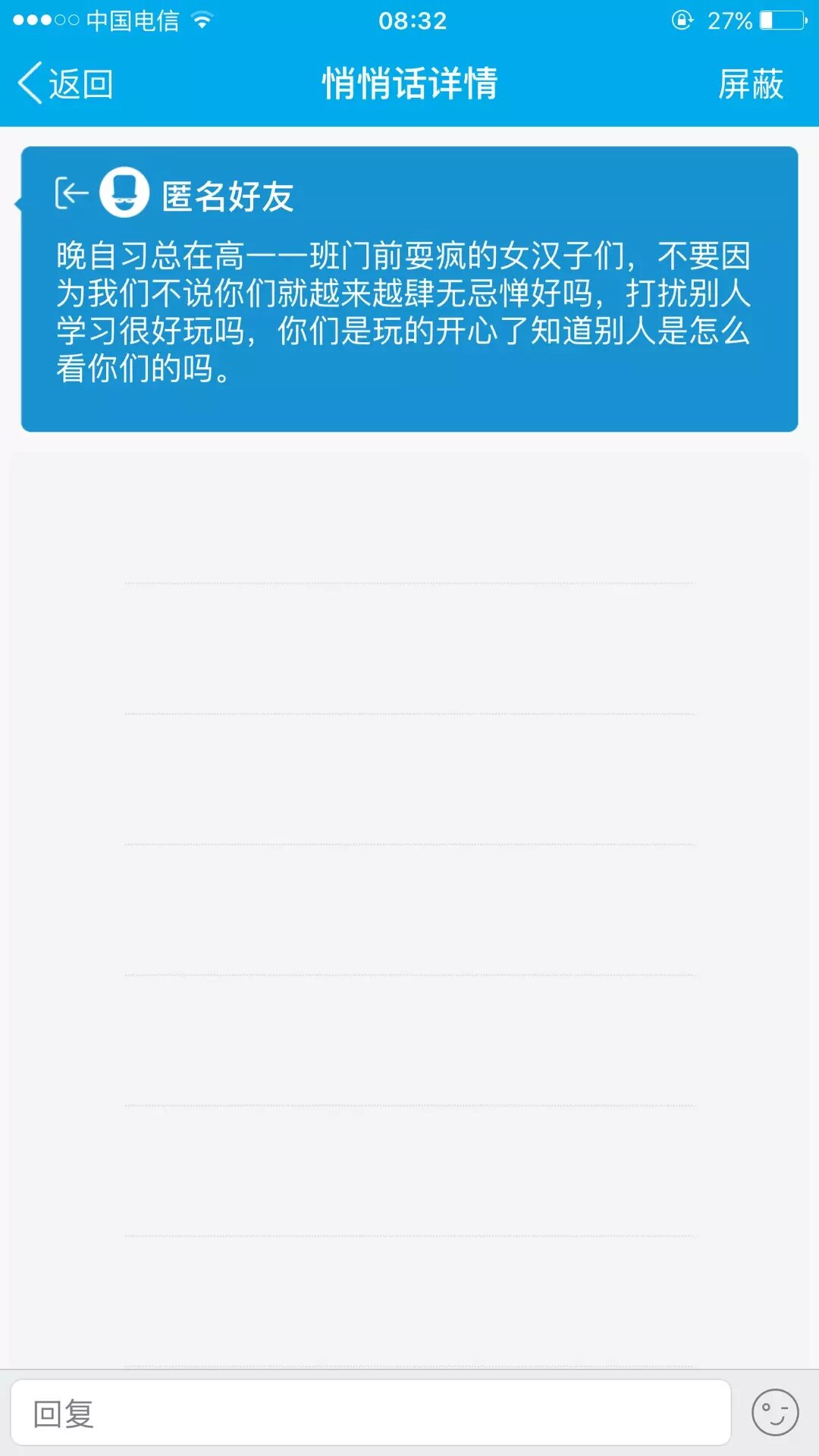Tap 返回 to go back

(x=65, y=83)
